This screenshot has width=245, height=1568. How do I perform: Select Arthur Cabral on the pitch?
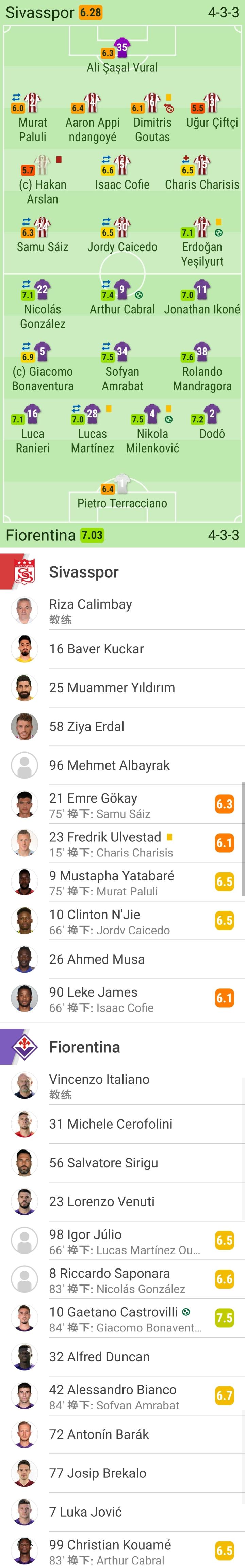121,298
